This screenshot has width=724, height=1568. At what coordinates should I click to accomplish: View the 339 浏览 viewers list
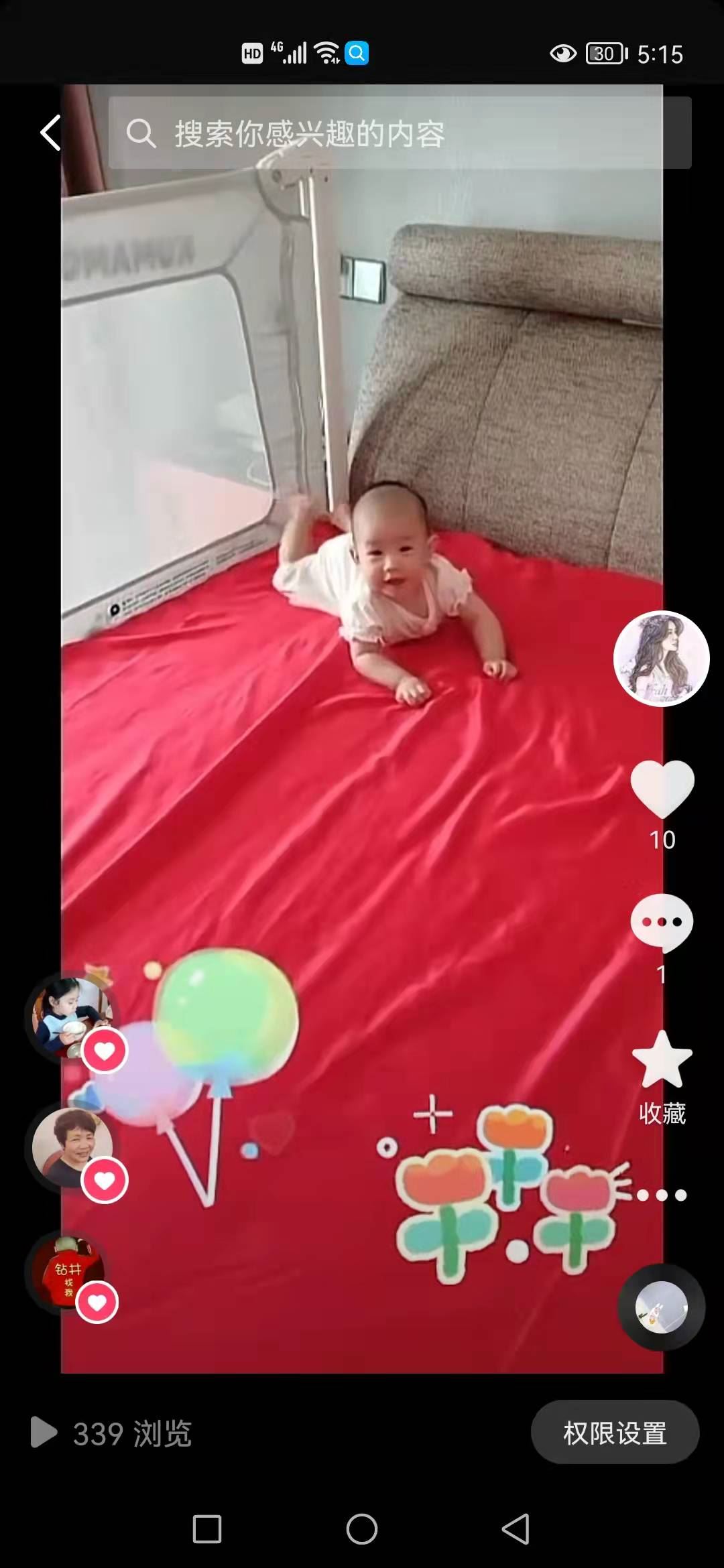click(112, 1433)
